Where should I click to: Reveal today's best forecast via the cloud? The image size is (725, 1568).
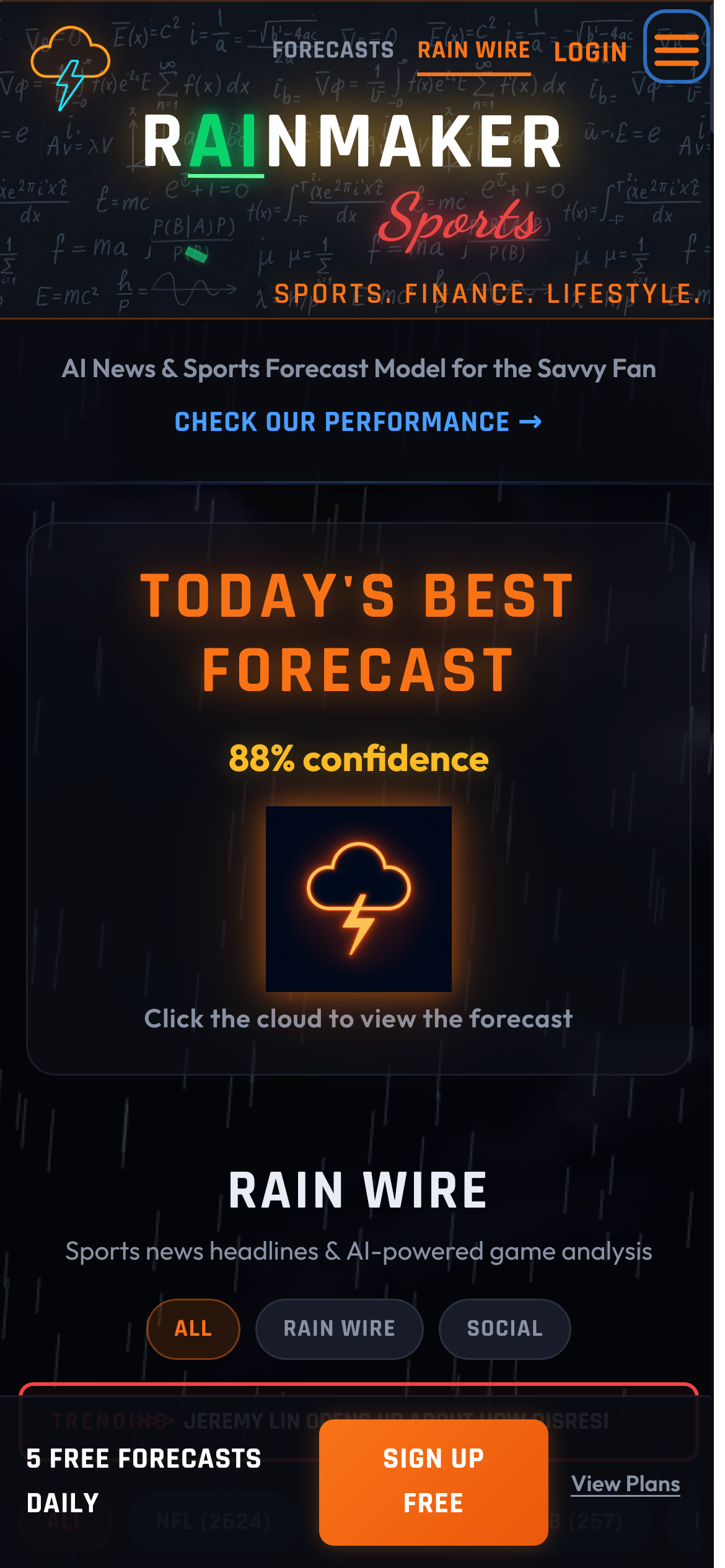pos(358,899)
